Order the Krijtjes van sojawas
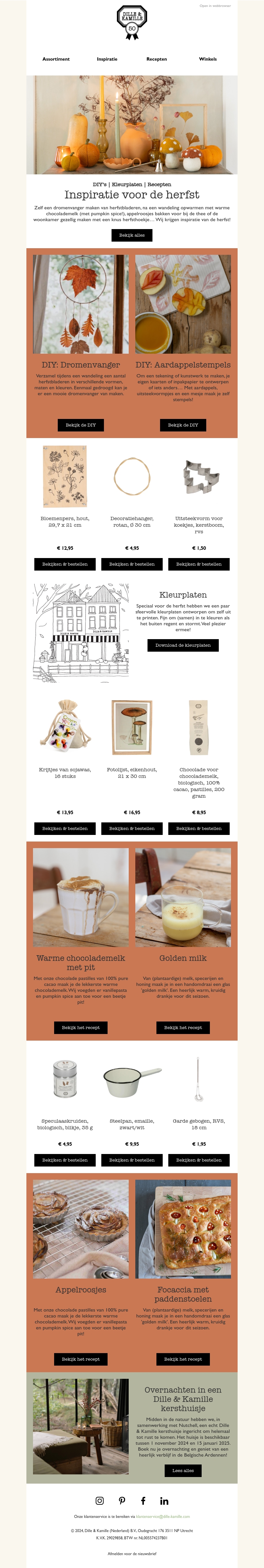This screenshot has height=1568, width=264. click(65, 828)
